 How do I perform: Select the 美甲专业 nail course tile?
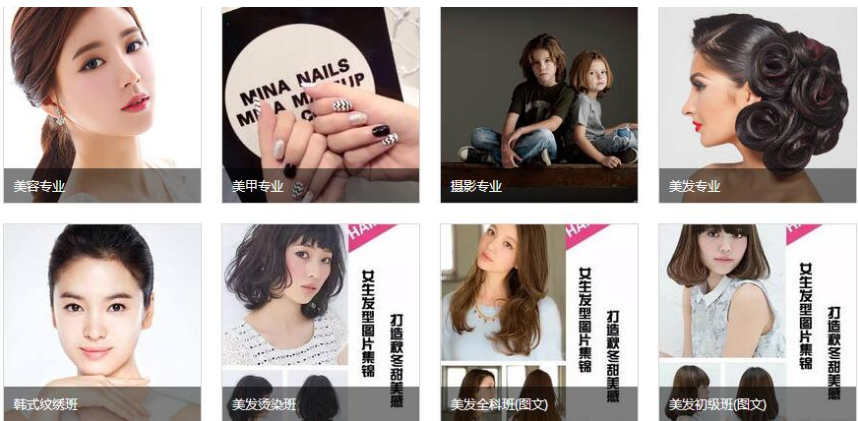point(320,105)
